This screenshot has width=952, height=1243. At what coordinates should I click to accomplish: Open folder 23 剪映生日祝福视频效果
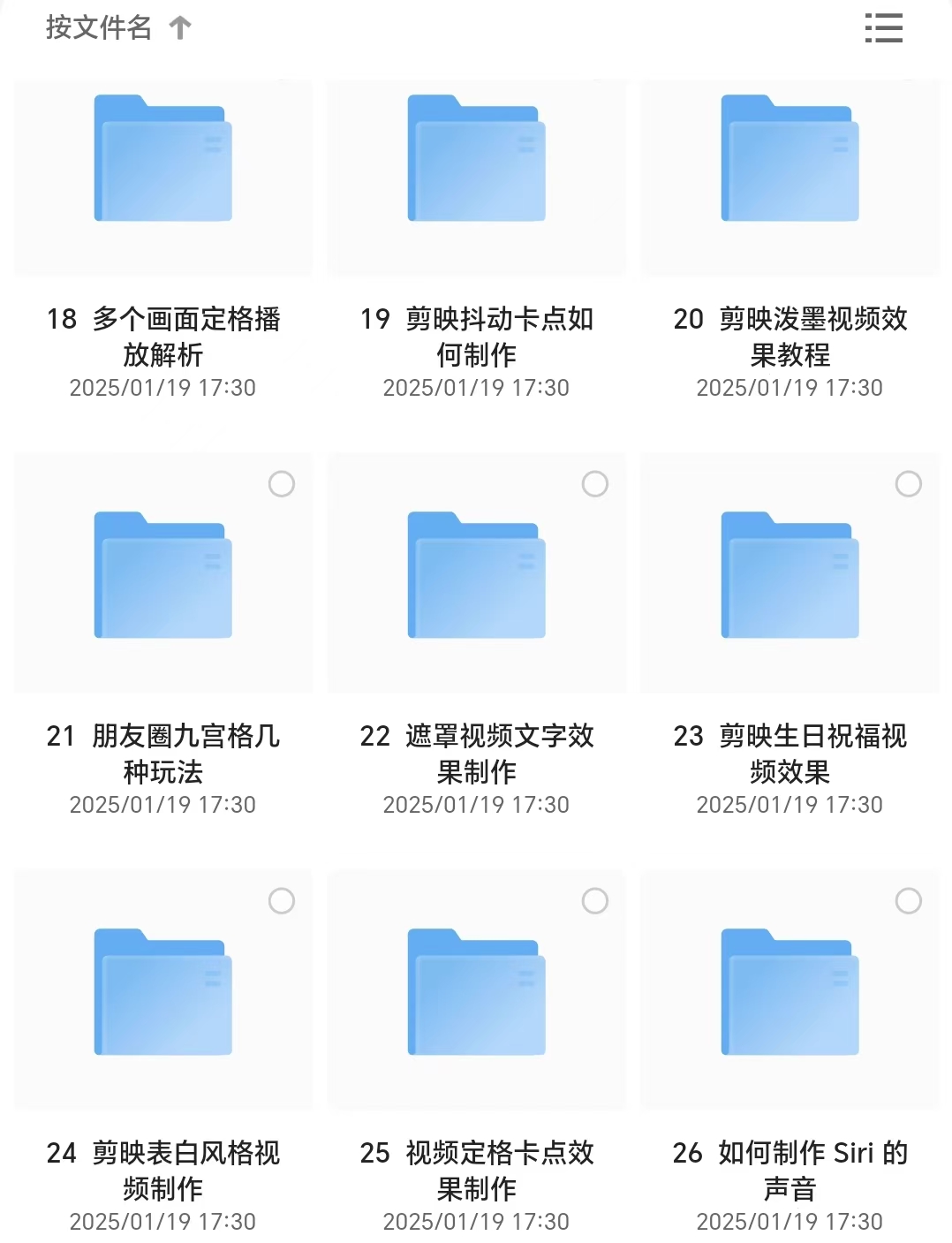pyautogui.click(x=790, y=576)
